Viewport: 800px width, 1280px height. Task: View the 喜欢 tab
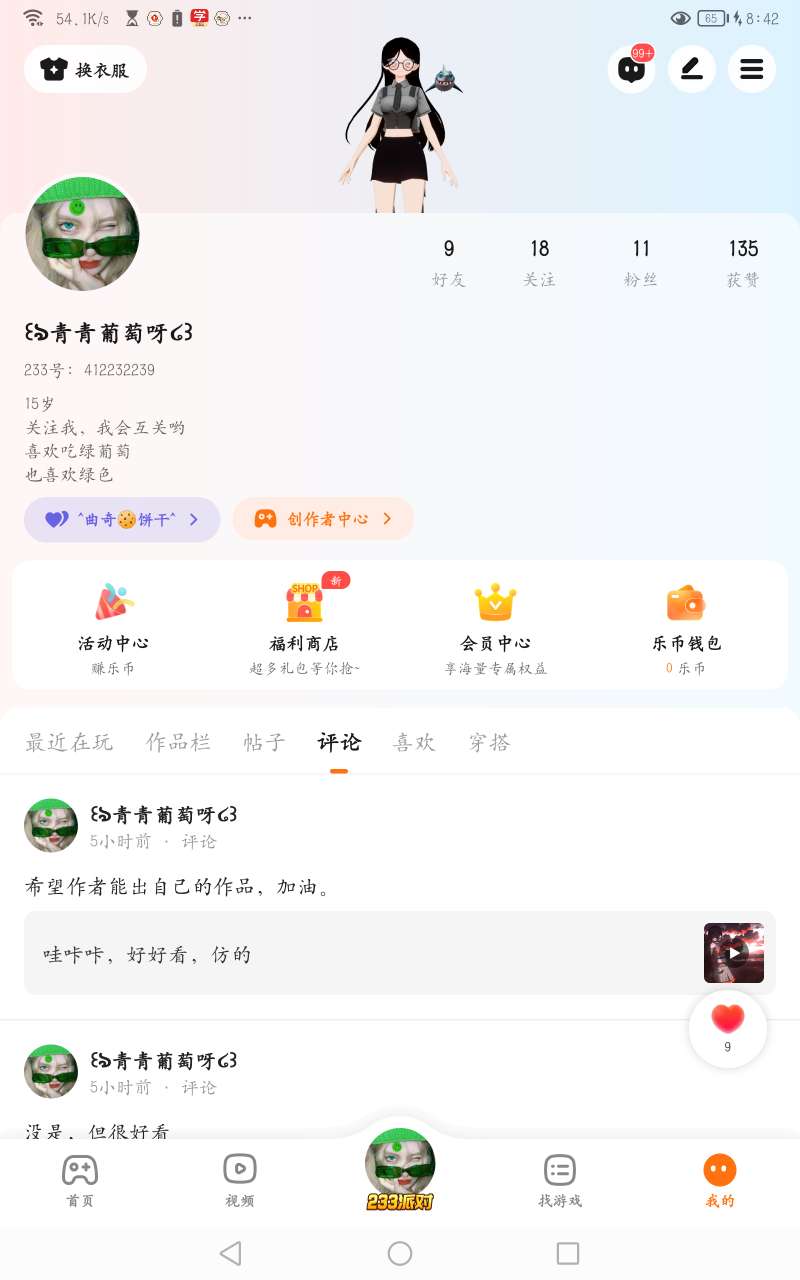point(414,742)
